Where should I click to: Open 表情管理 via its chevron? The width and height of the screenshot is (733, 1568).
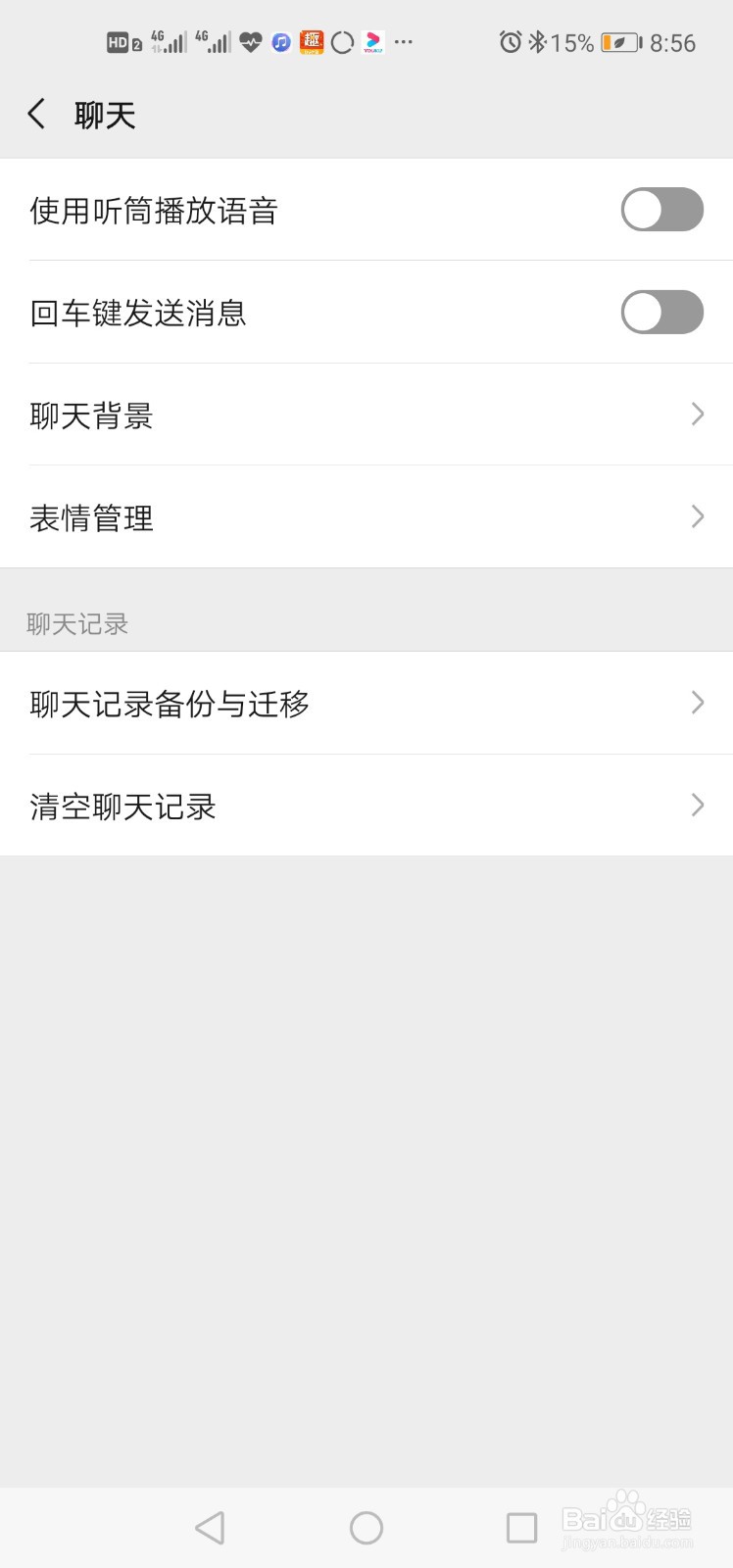[697, 516]
